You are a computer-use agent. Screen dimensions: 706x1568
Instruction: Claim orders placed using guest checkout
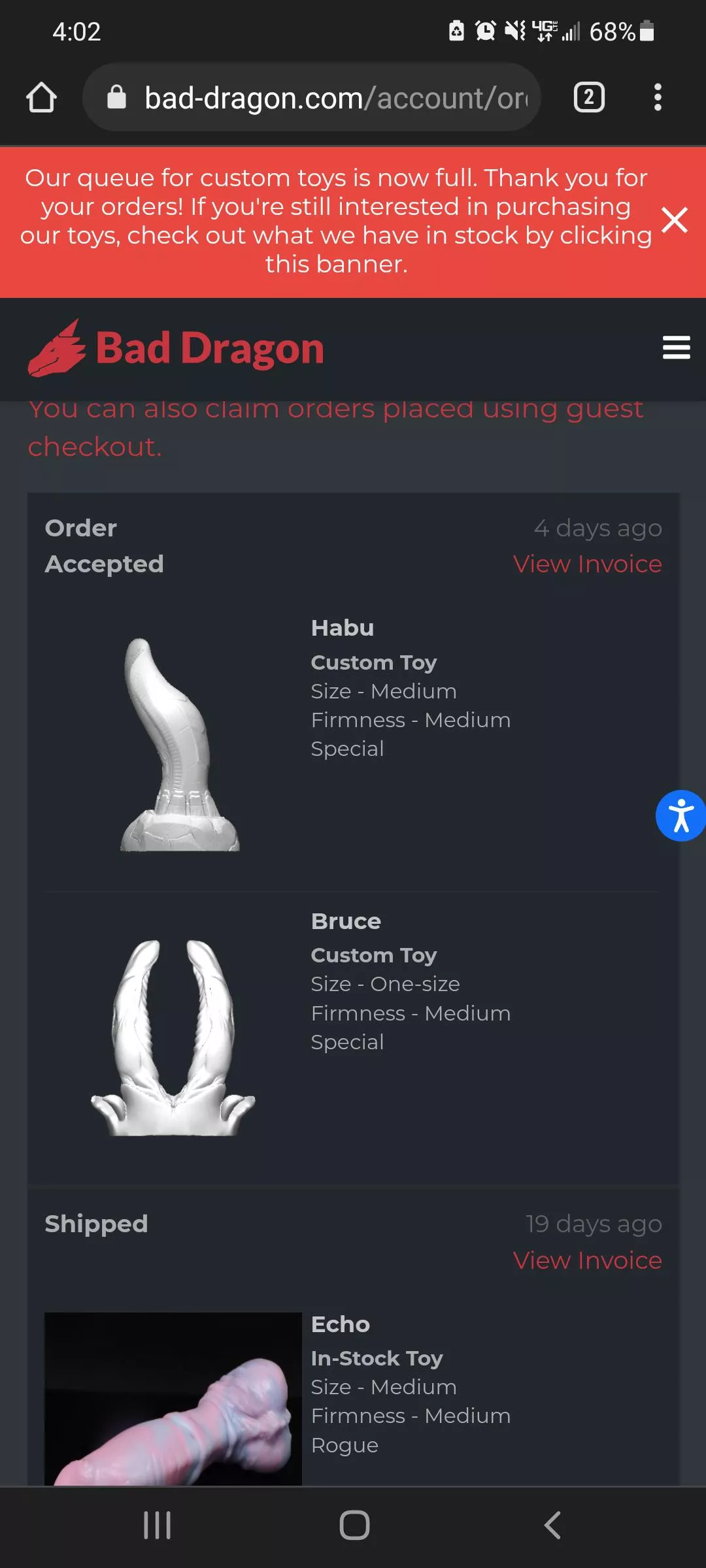[335, 427]
